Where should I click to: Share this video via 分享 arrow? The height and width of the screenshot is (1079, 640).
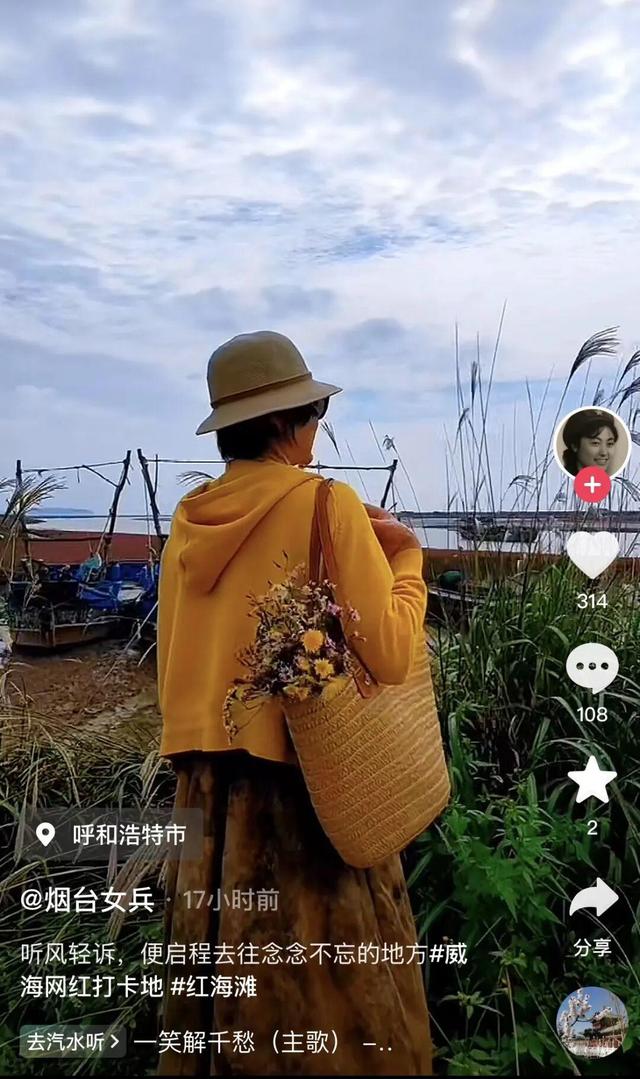point(593,899)
